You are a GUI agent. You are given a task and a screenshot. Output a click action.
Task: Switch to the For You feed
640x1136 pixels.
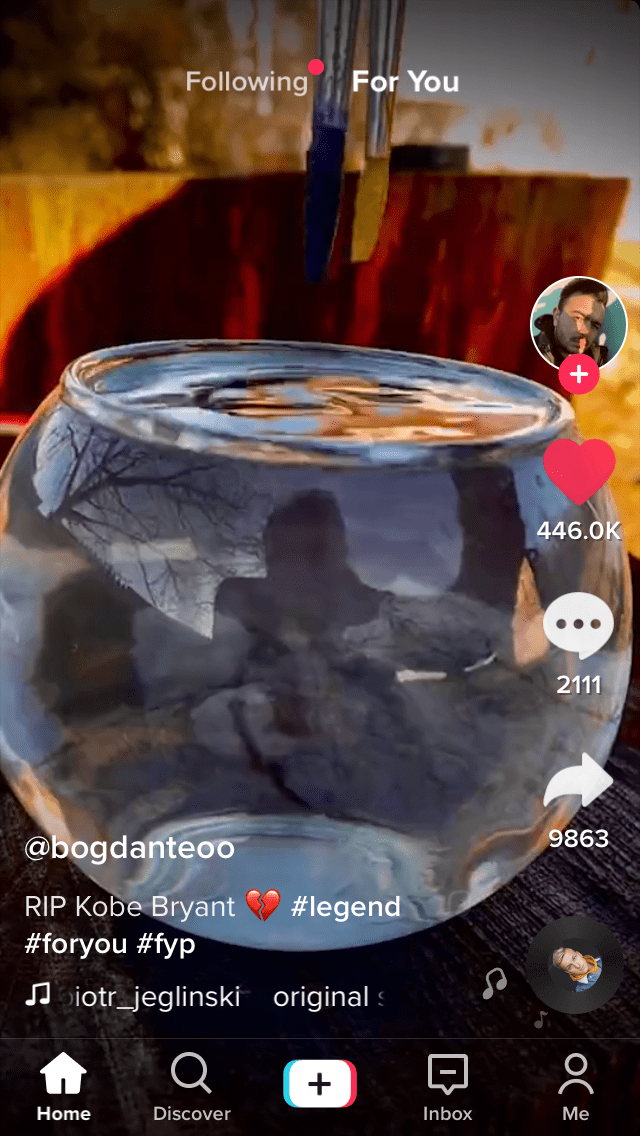coord(405,82)
